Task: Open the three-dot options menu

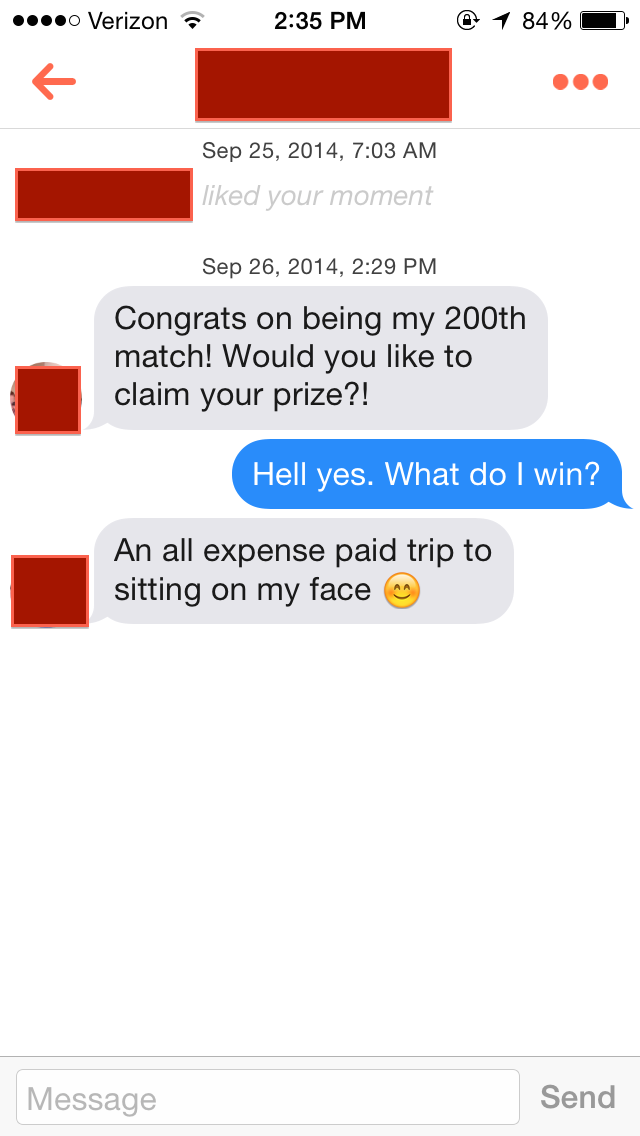Action: click(x=580, y=82)
